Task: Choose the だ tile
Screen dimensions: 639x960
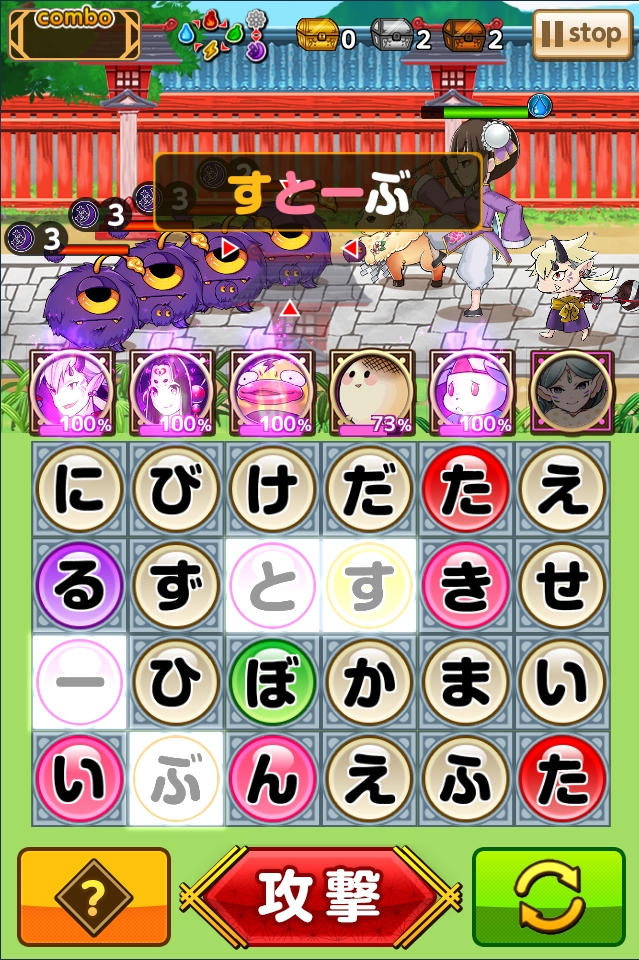Action: point(370,490)
